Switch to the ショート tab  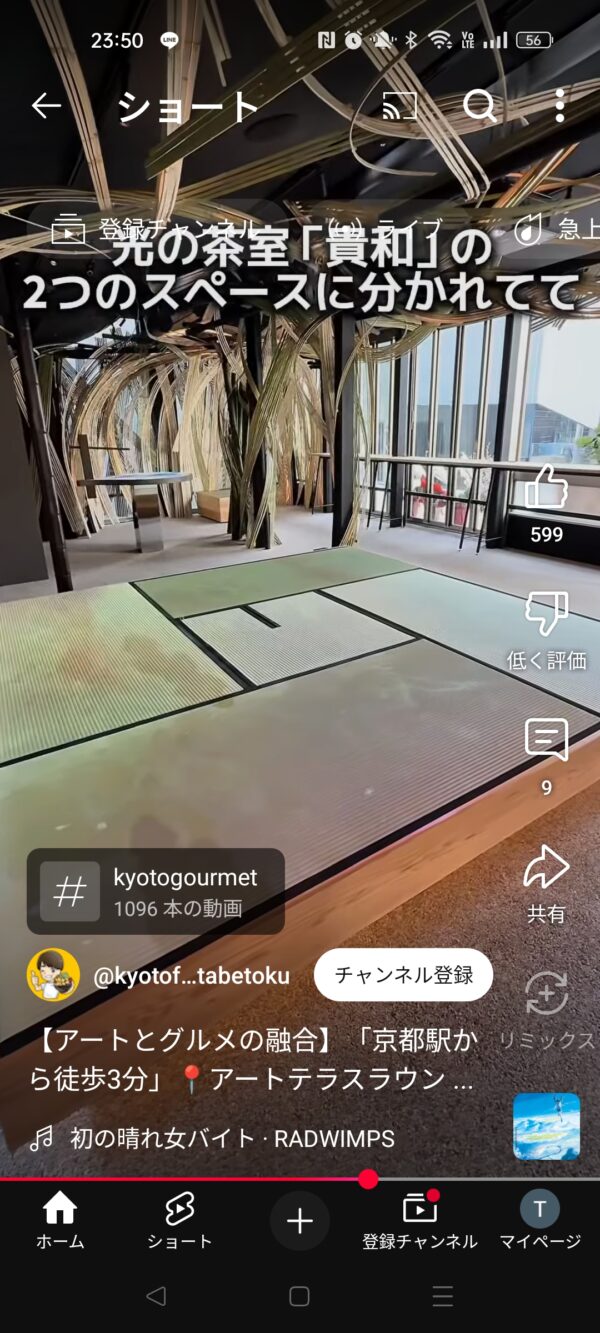pos(180,1222)
